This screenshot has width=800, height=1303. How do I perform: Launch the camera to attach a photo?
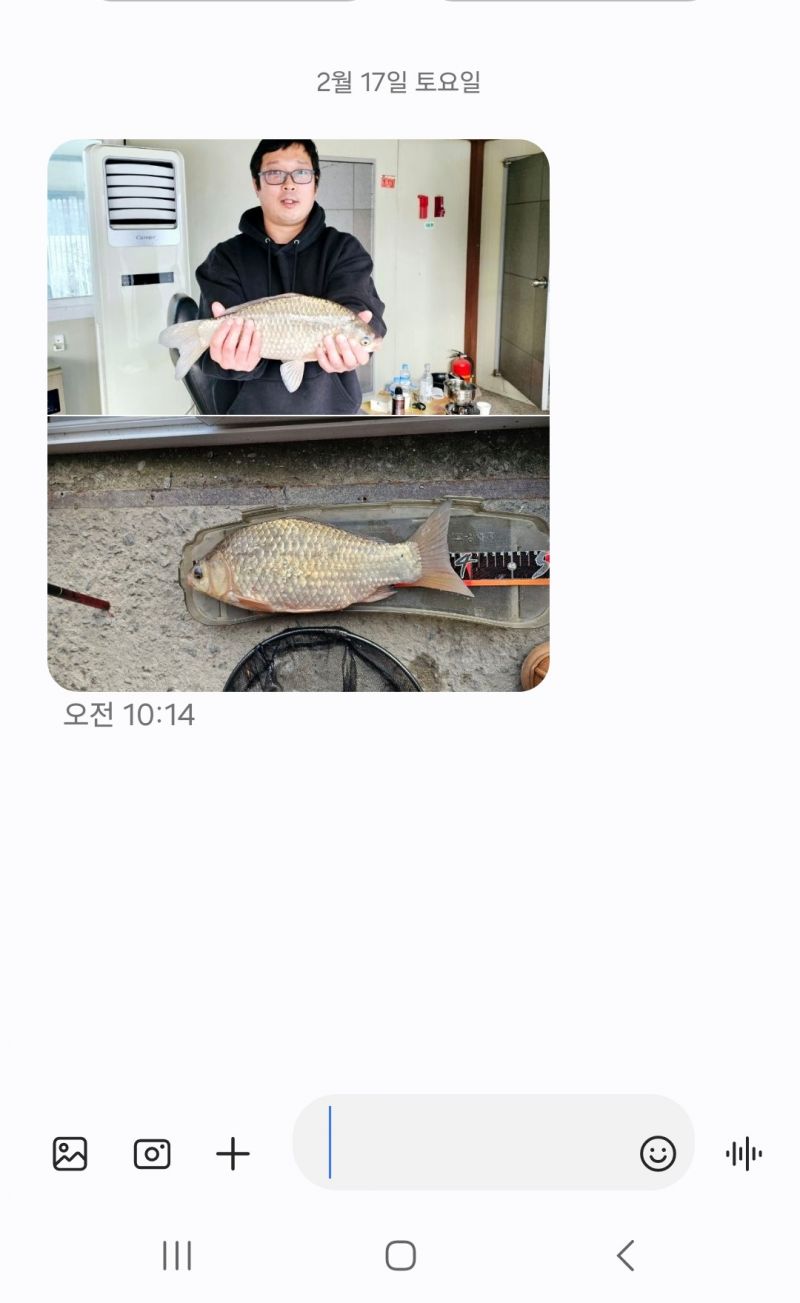[x=152, y=1154]
